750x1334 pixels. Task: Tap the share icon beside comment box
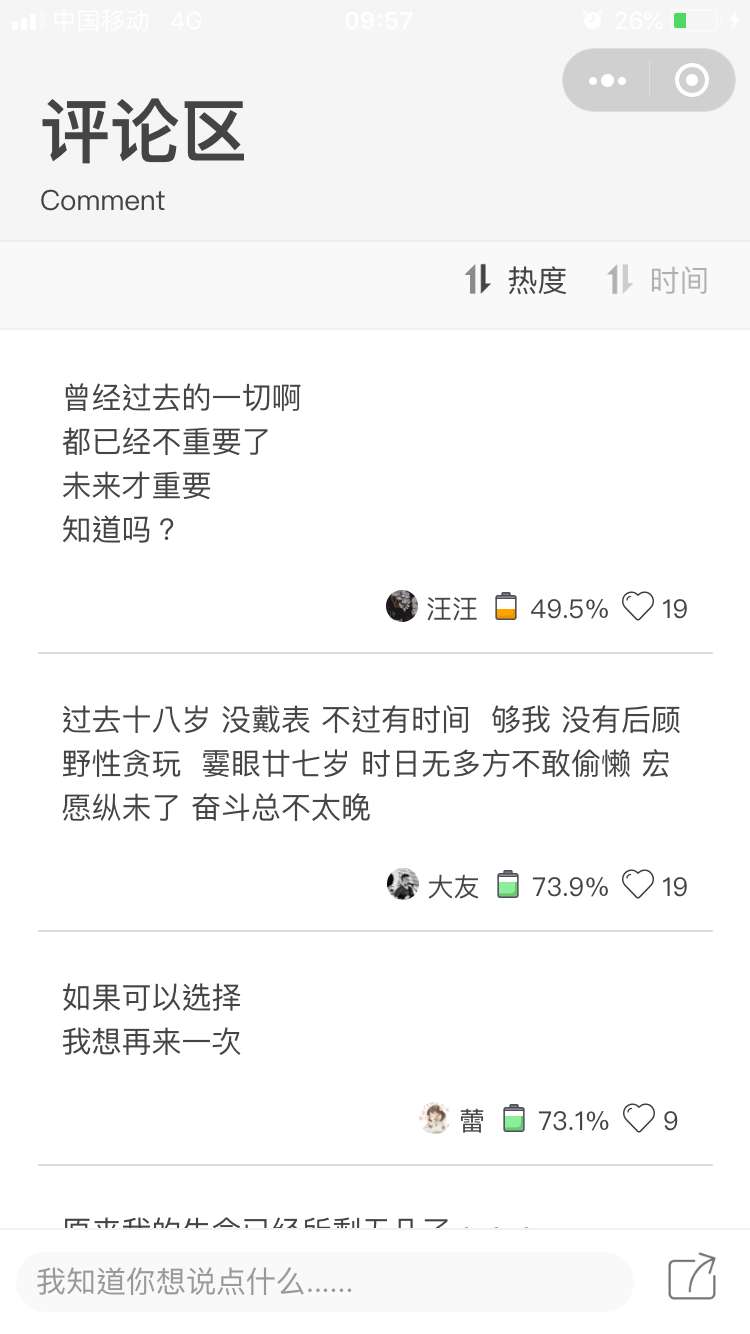click(692, 1277)
